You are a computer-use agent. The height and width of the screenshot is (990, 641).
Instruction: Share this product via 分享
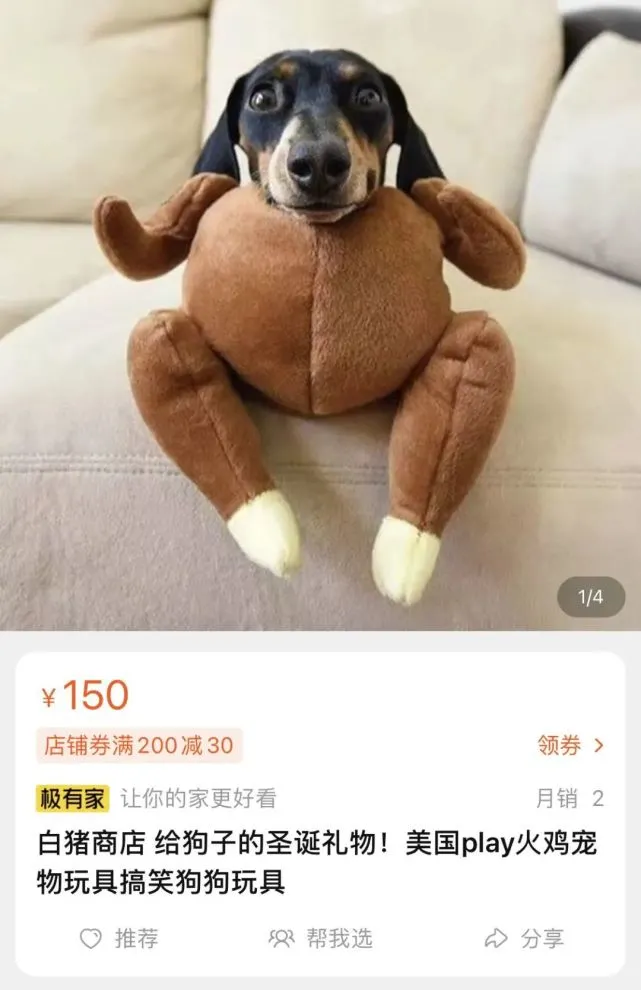(524, 938)
